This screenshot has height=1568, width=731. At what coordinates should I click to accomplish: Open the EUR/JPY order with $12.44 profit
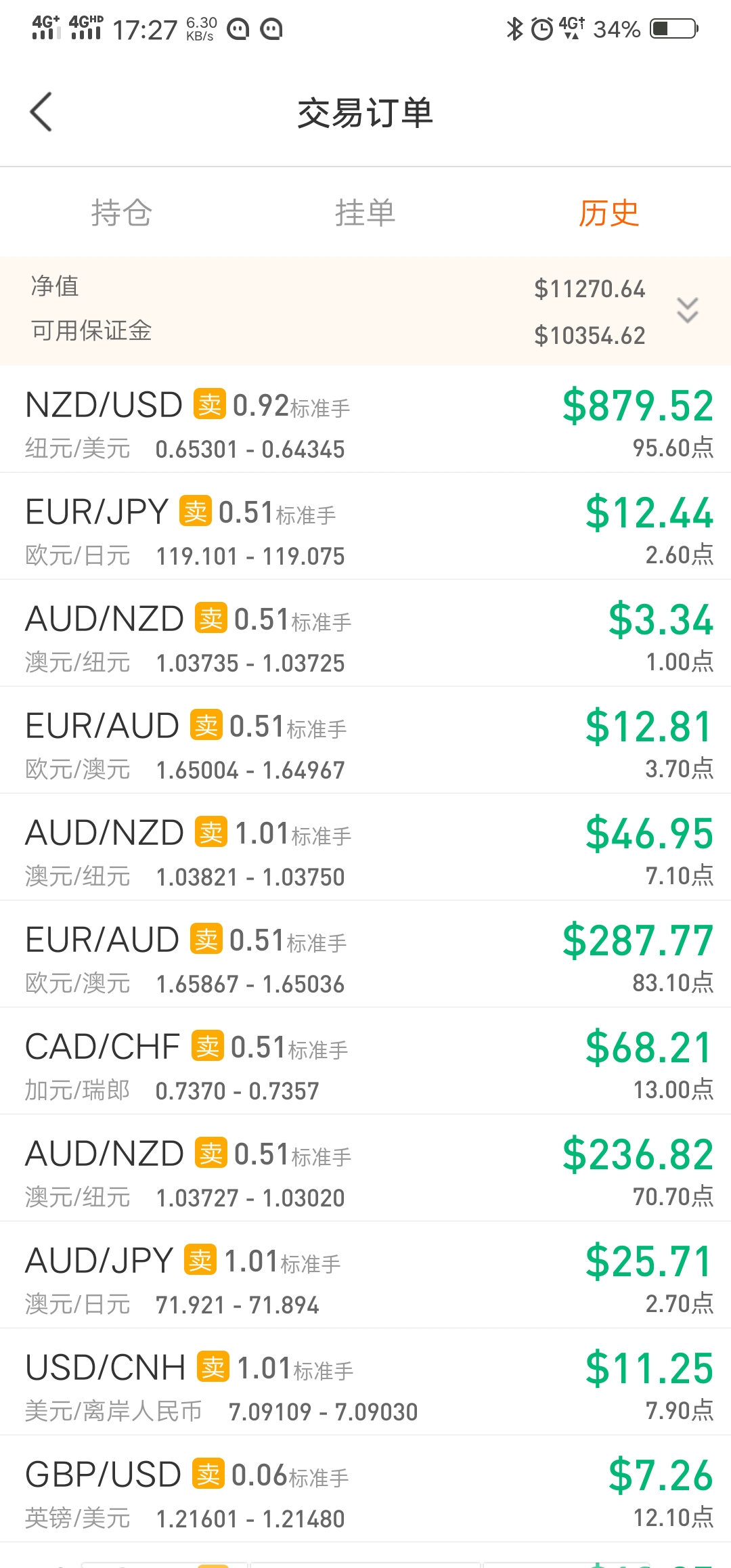[365, 526]
